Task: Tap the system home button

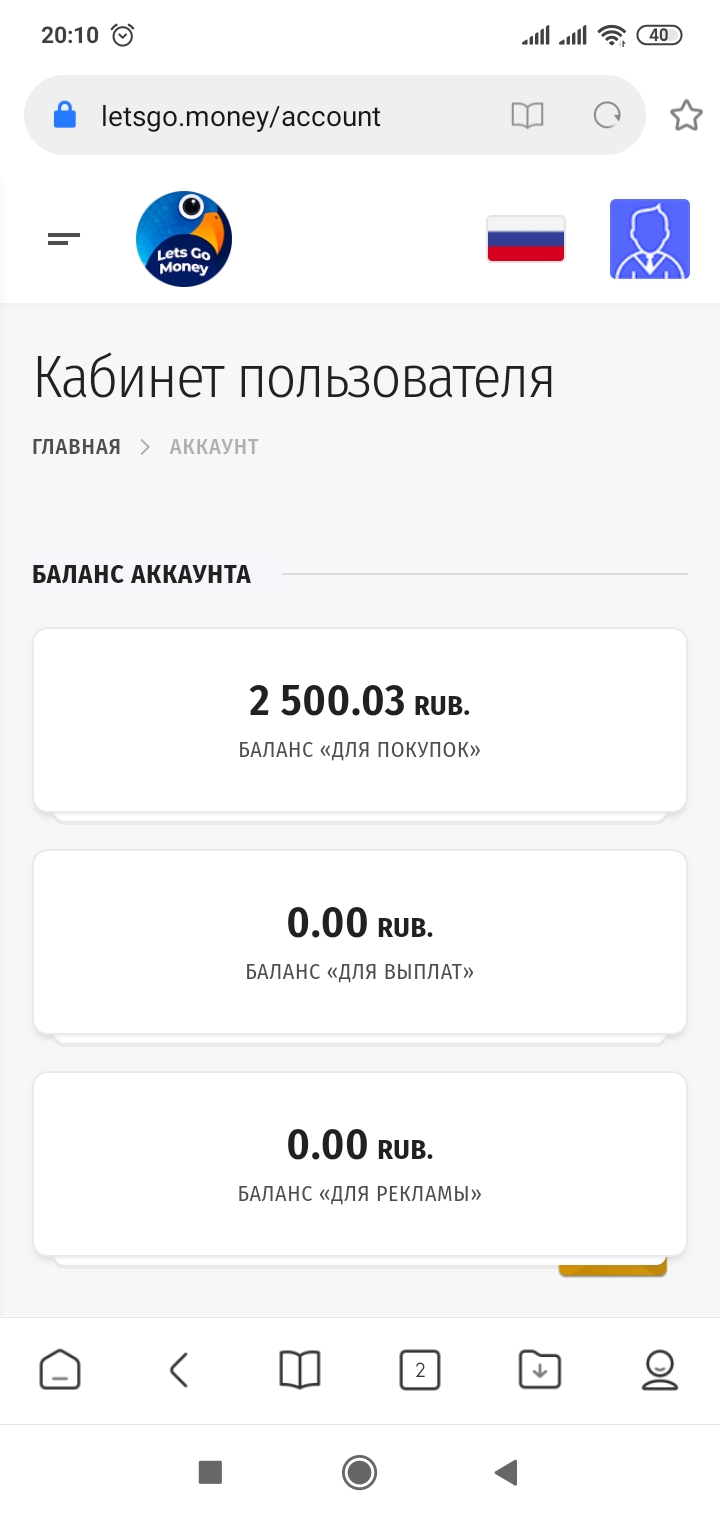Action: [x=359, y=1472]
